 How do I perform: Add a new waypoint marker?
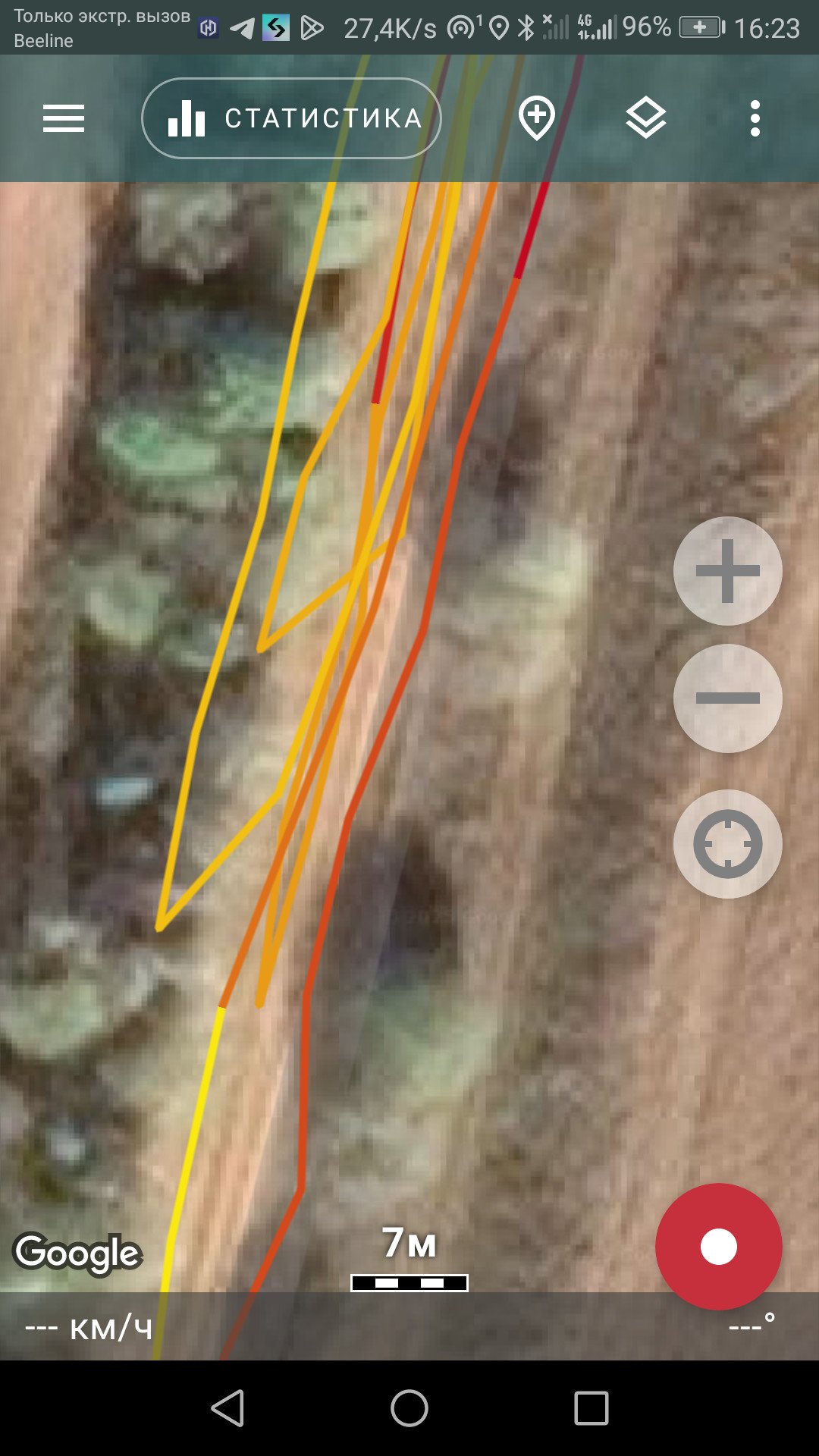pos(537,118)
